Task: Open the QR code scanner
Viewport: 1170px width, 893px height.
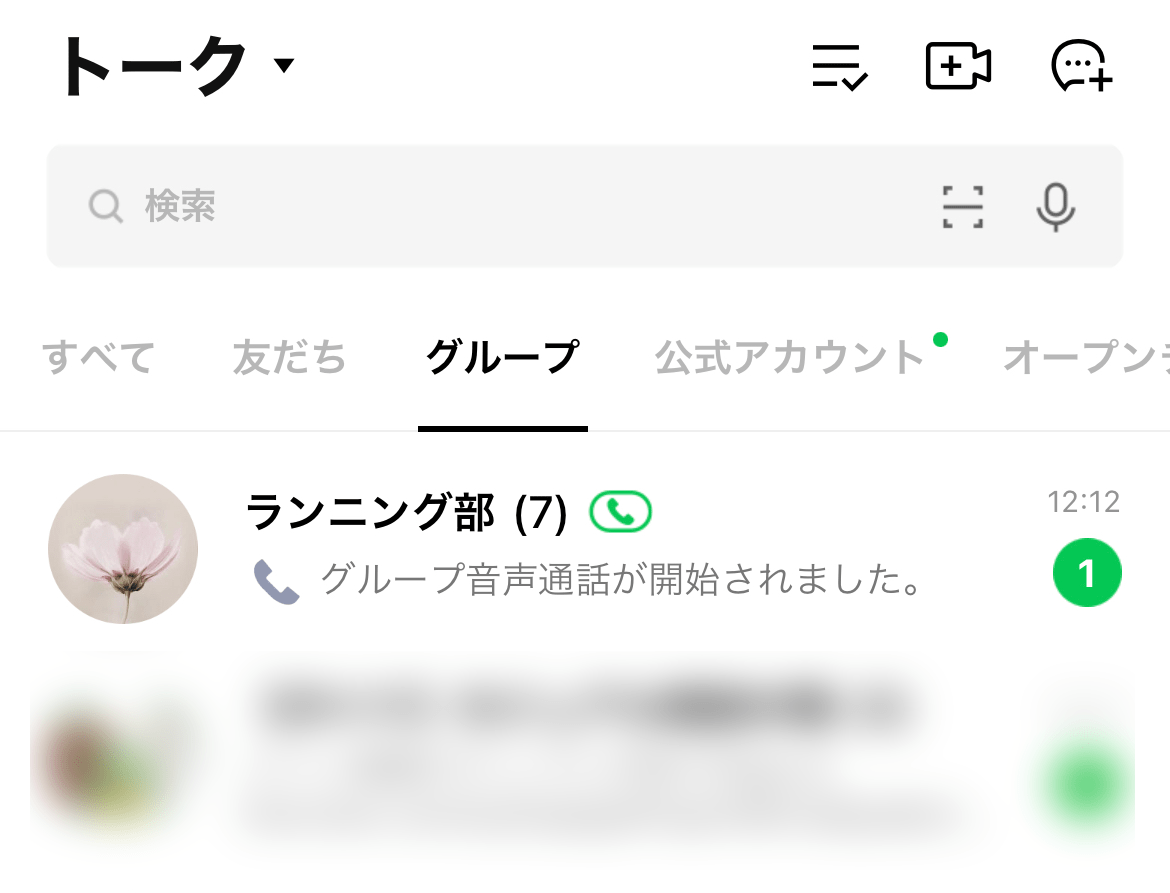Action: 962,207
